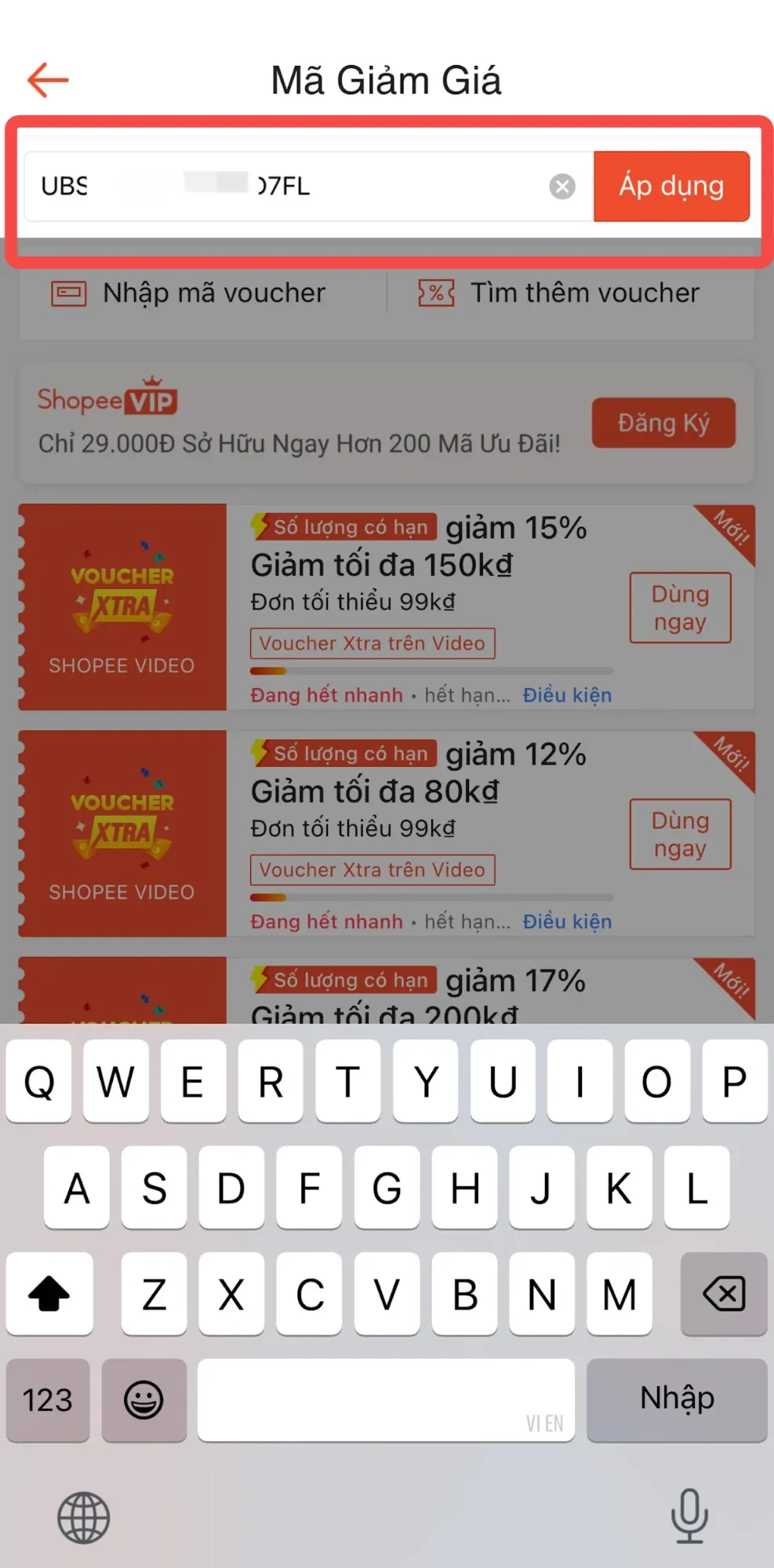Select Nhập mã voucher option
774x1568 pixels.
click(190, 293)
